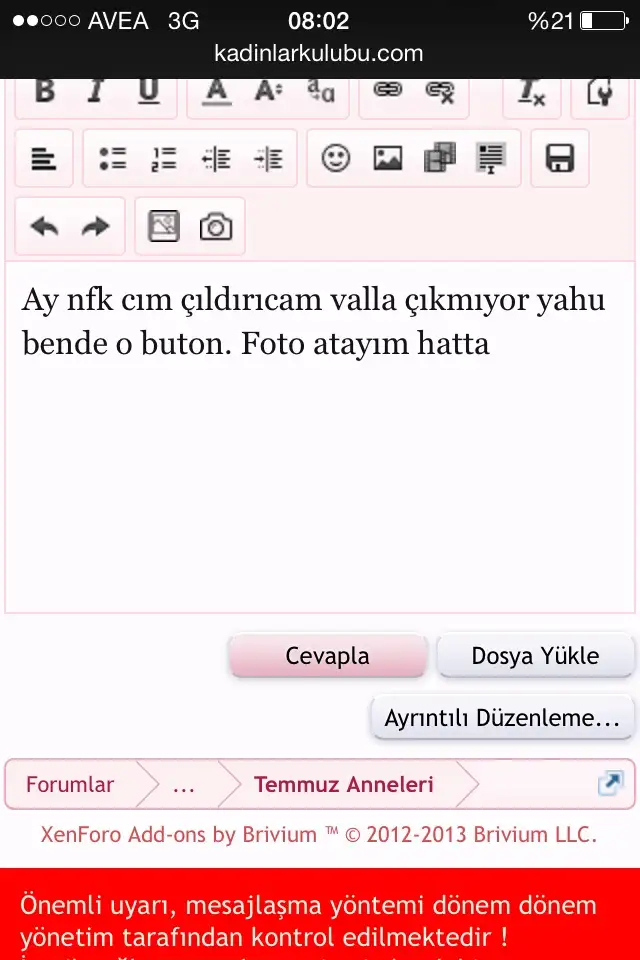The height and width of the screenshot is (960, 640).
Task: Apply italic formatting
Action: point(96,91)
